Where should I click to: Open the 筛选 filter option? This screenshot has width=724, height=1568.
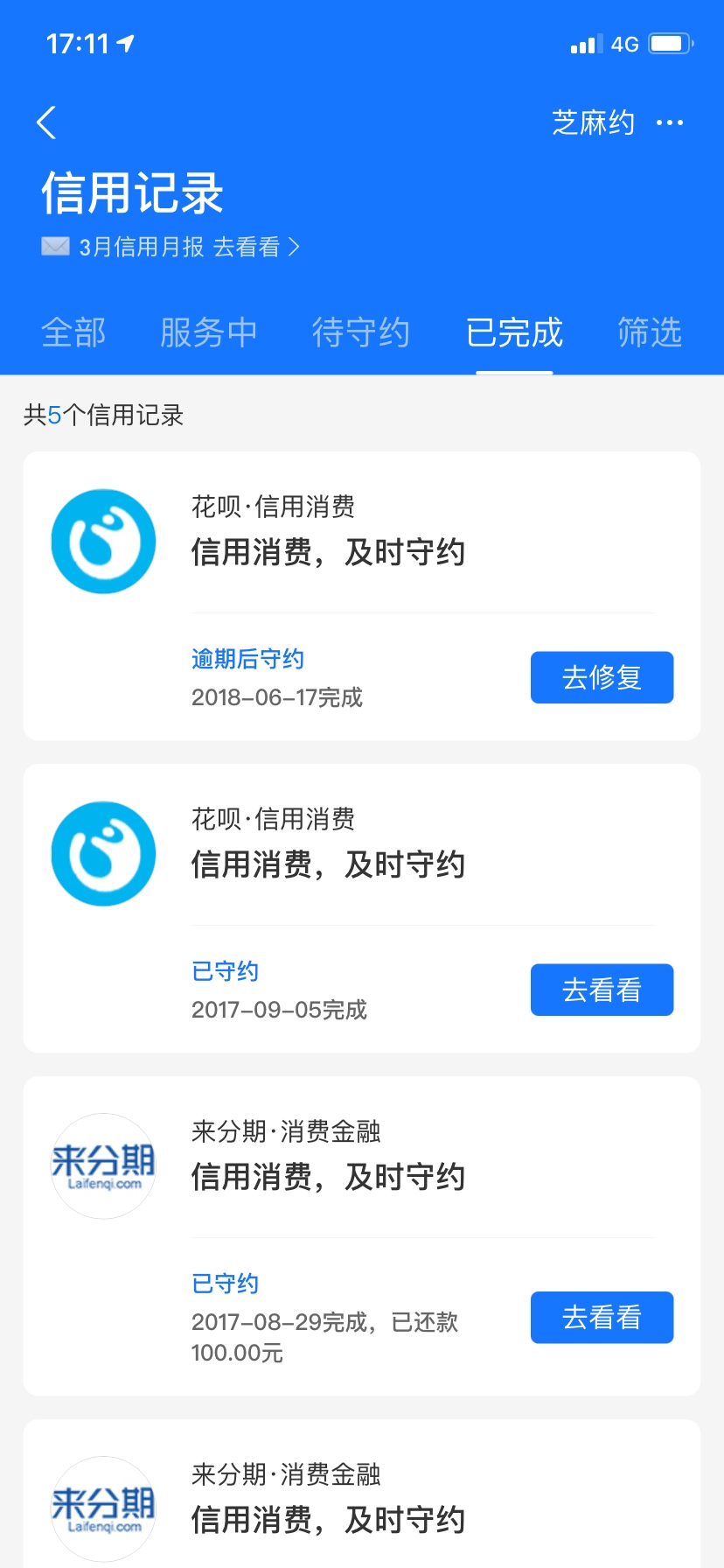click(x=650, y=332)
